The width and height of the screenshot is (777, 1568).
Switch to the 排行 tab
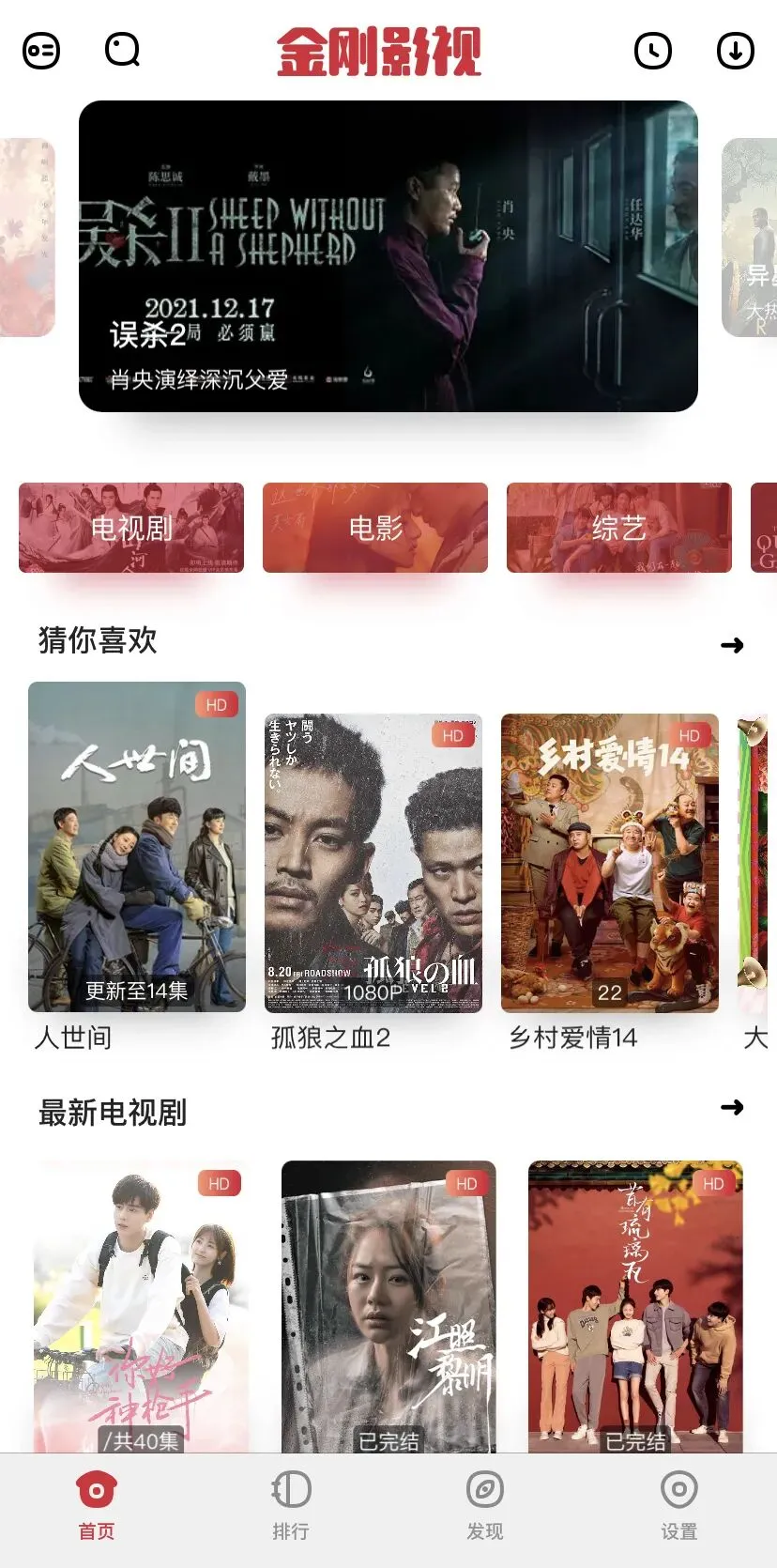(291, 1505)
